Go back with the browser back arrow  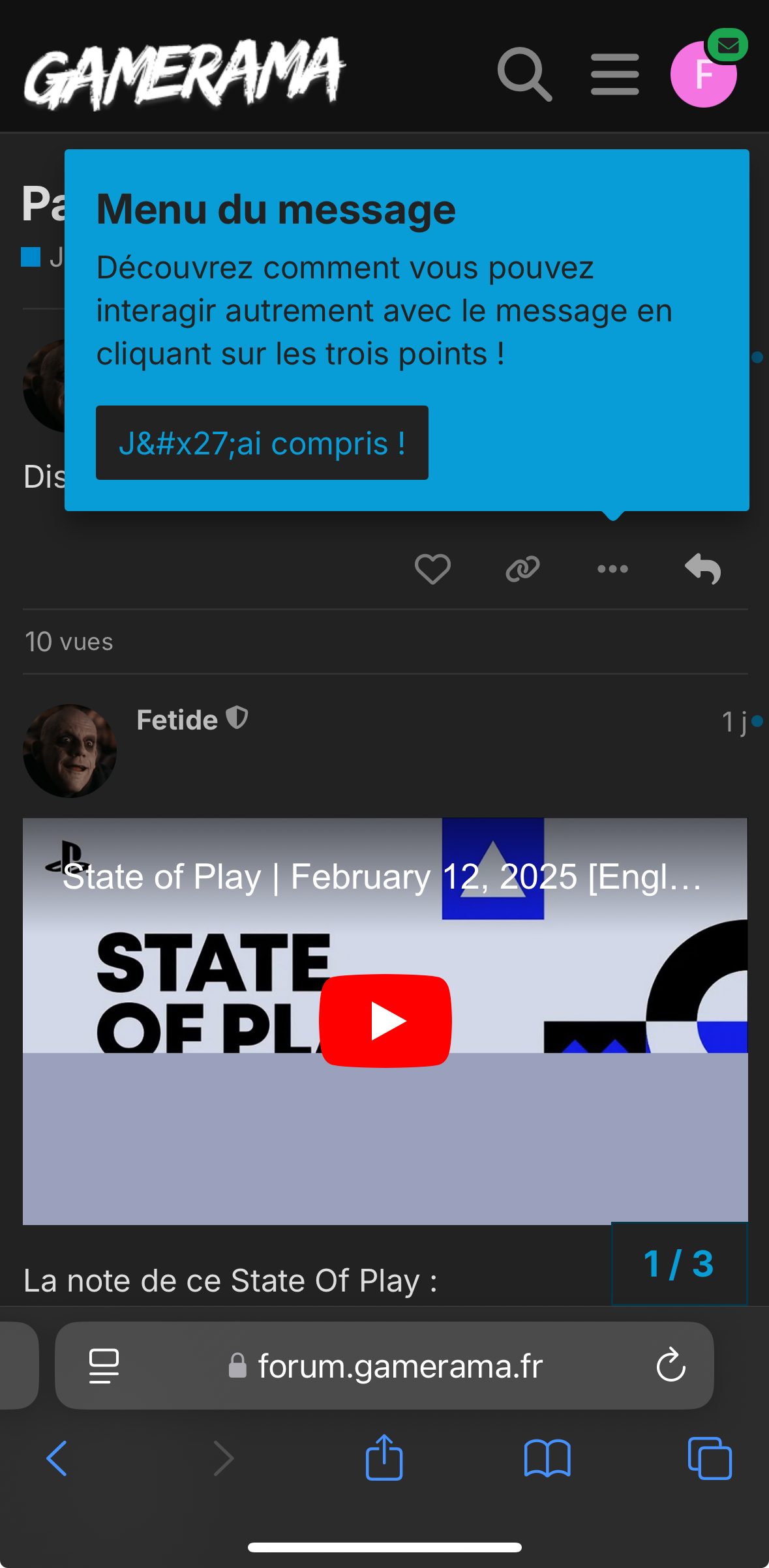[x=57, y=1458]
